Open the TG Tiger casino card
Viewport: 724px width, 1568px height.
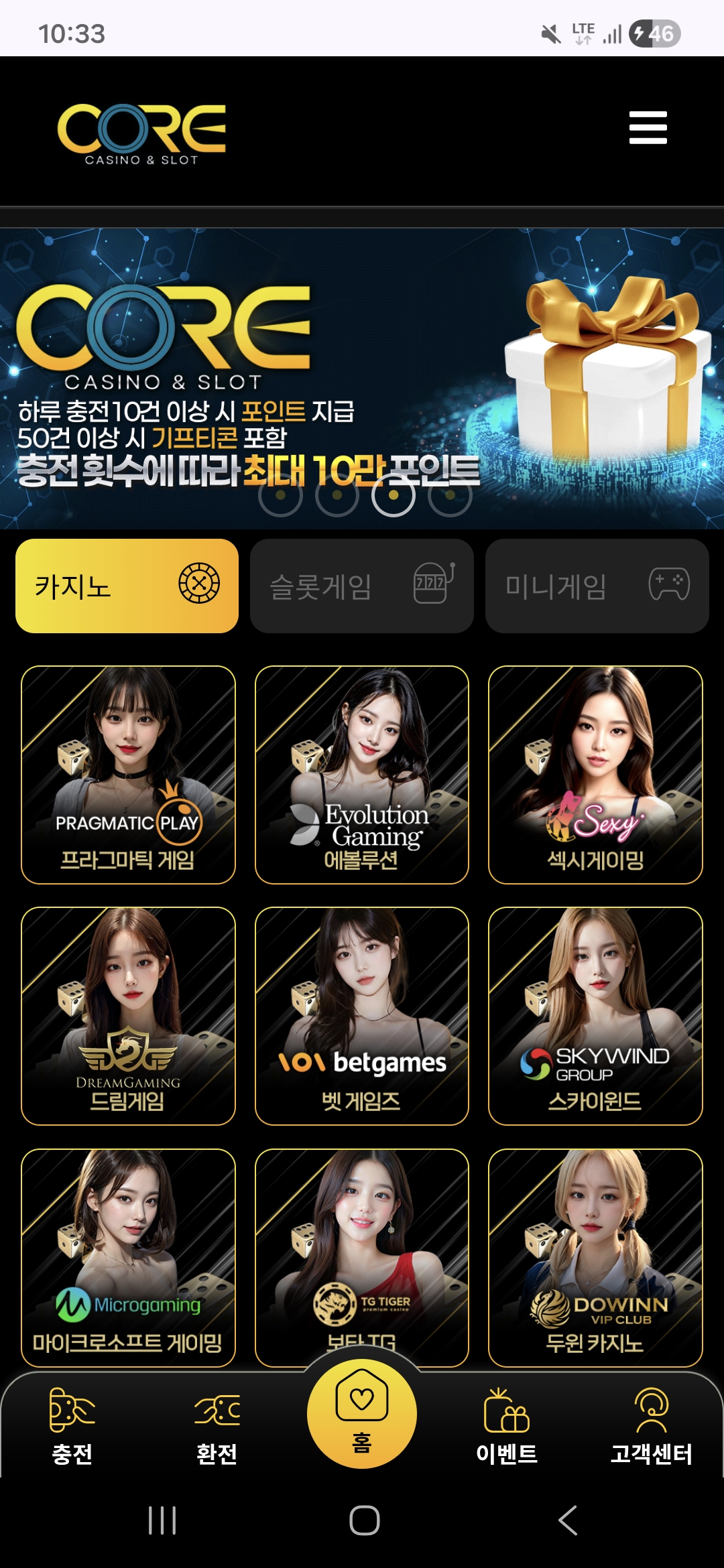361,1246
